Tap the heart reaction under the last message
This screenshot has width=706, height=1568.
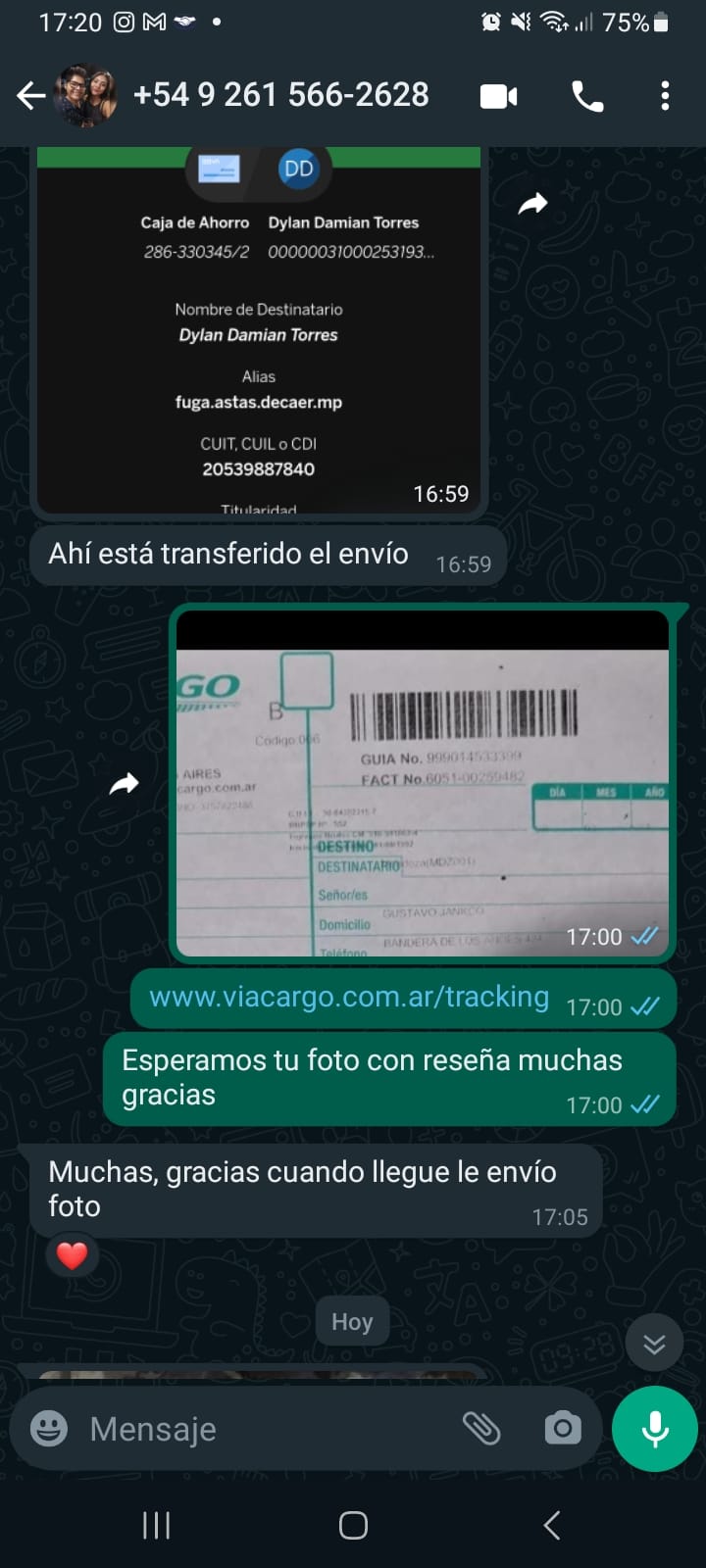pyautogui.click(x=73, y=1255)
